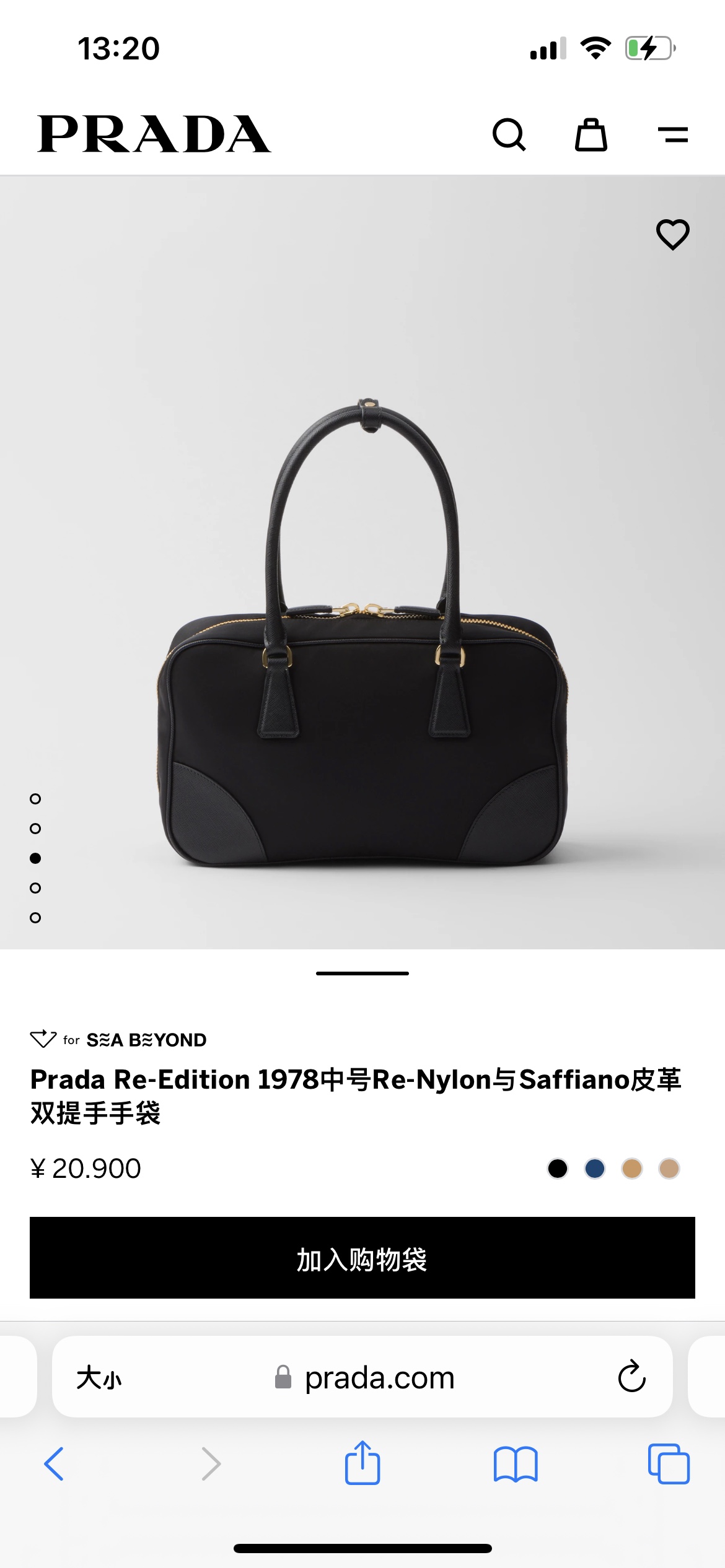Go to the last image indicator dot
This screenshot has width=725, height=1568.
(35, 918)
